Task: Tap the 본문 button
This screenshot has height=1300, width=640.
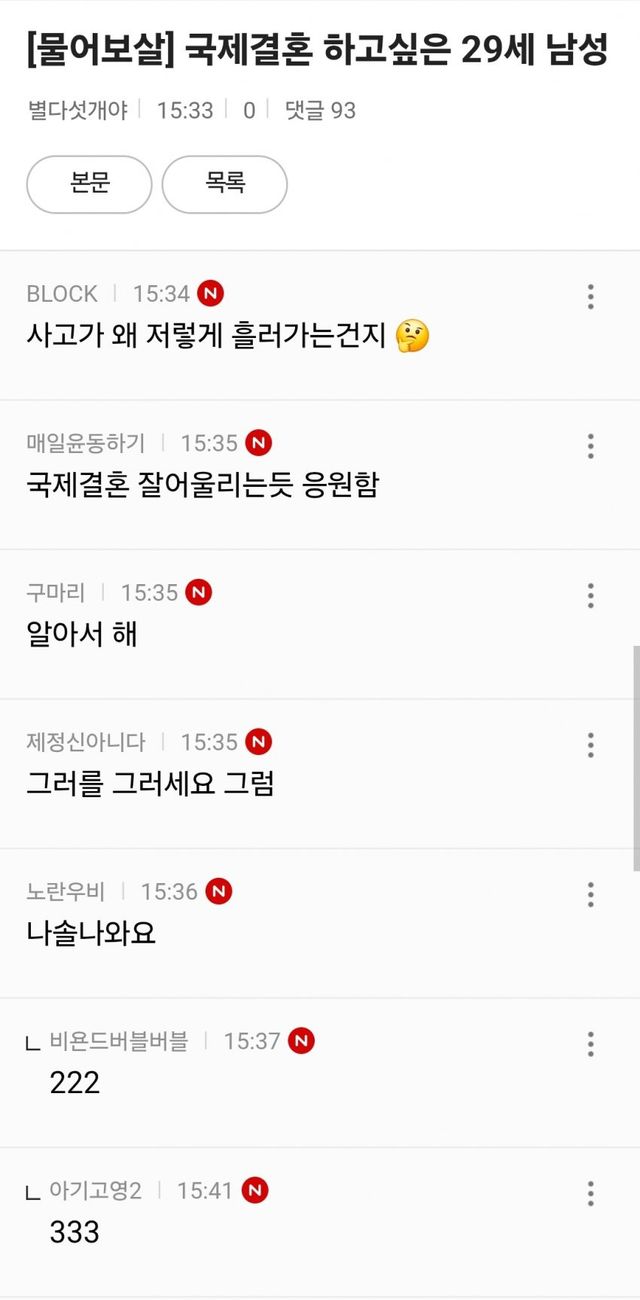Action: coord(89,184)
